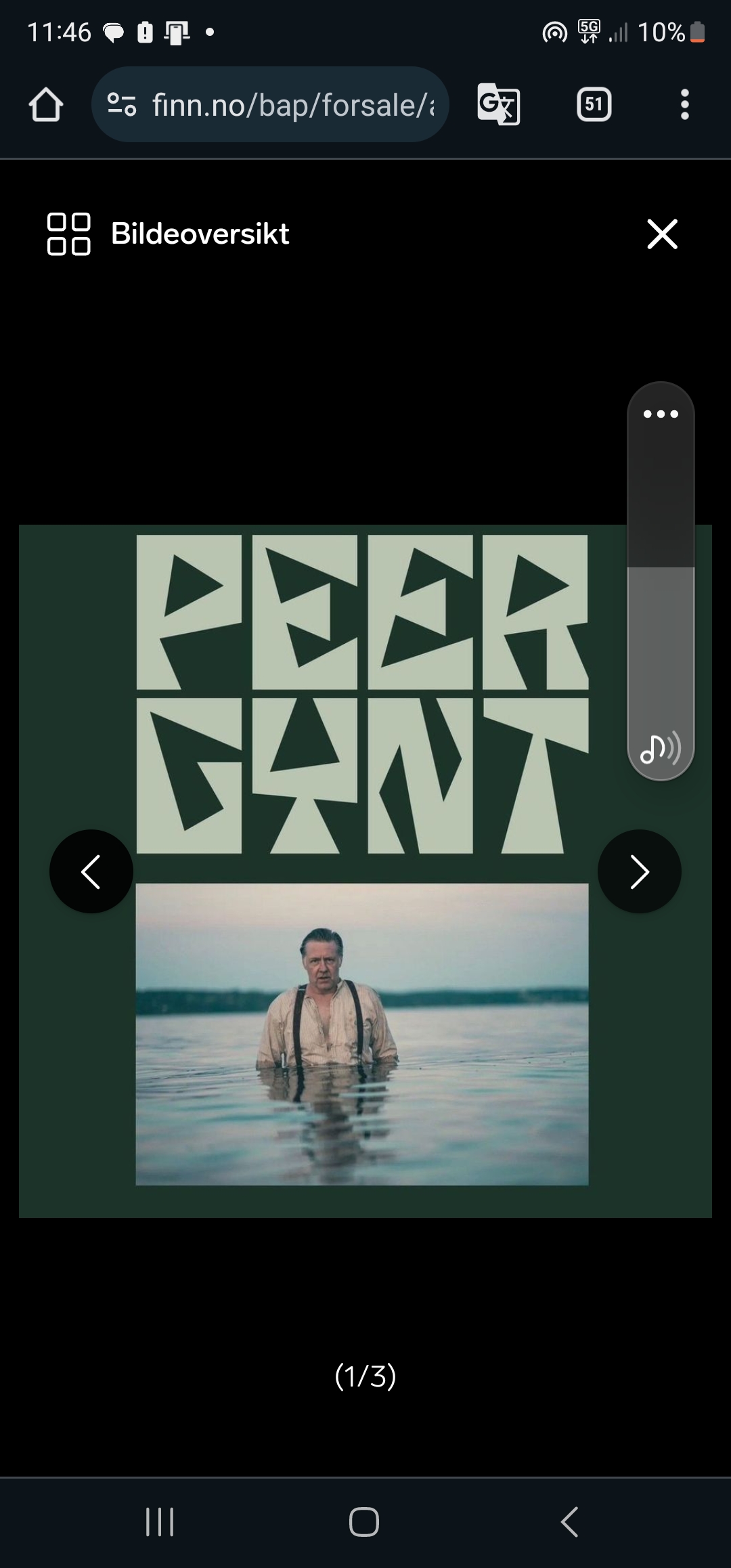Go back using system navigation button

pyautogui.click(x=569, y=1522)
